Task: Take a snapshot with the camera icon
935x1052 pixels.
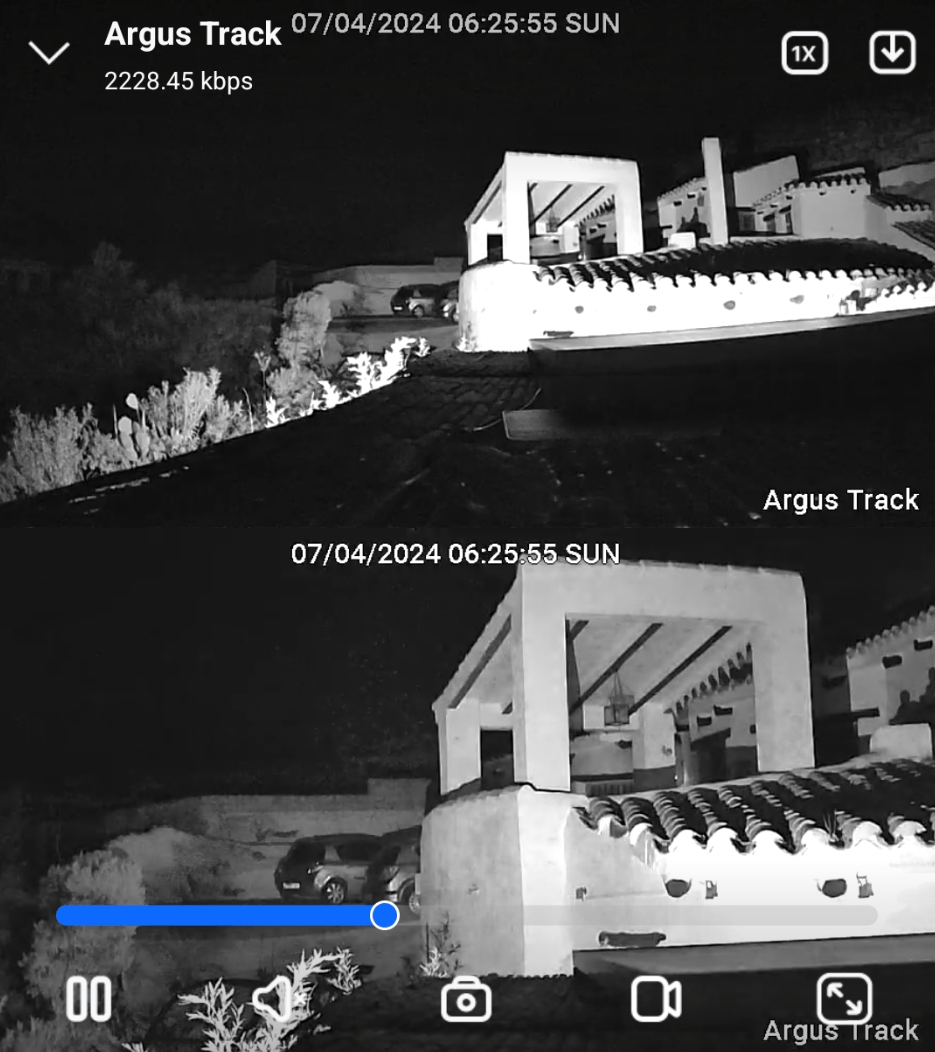Action: (466, 1000)
